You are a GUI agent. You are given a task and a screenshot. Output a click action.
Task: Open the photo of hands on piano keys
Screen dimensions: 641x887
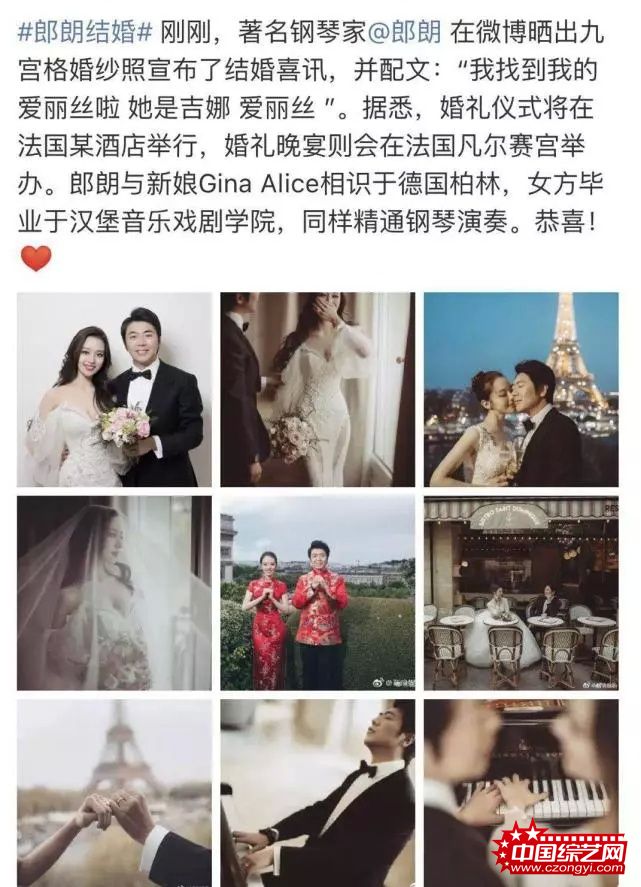[x=520, y=780]
